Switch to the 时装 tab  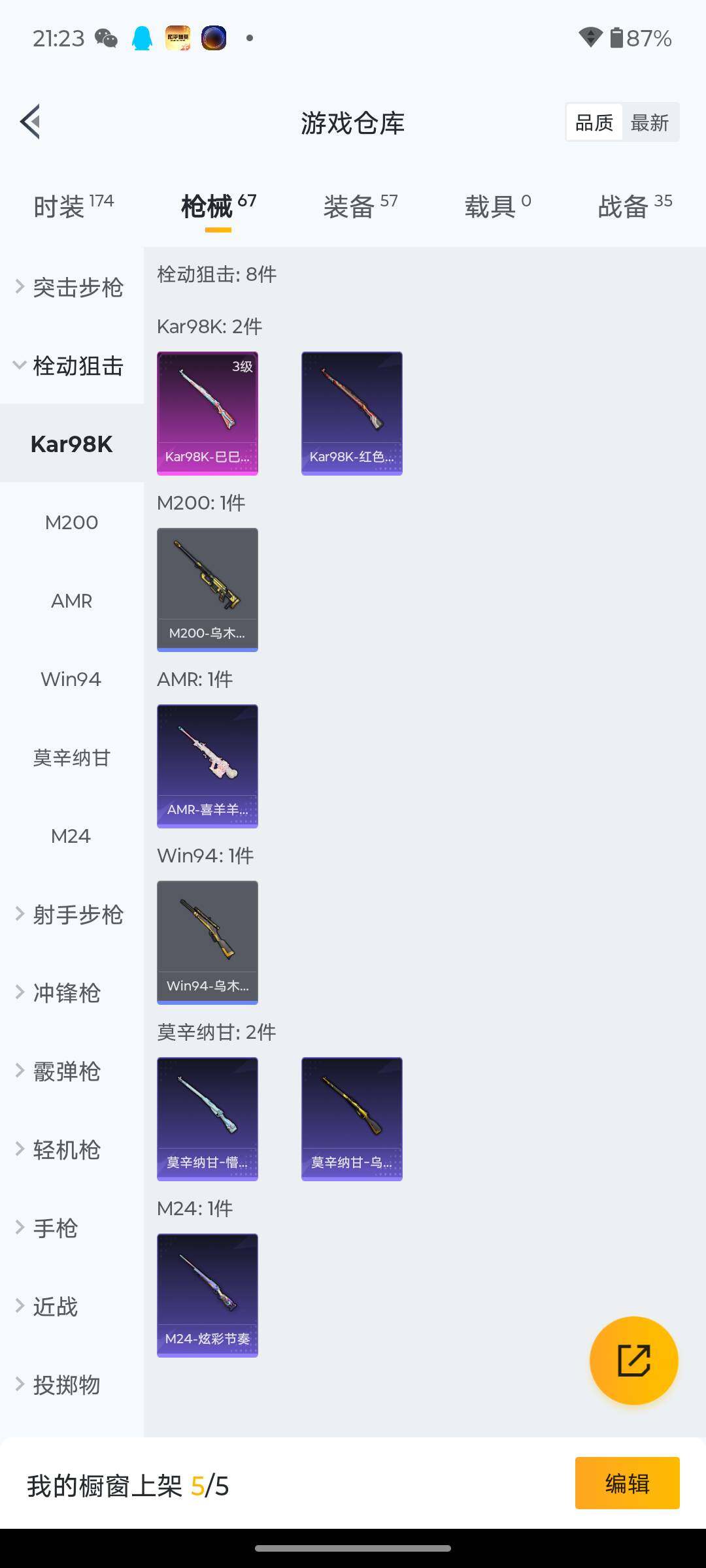tap(73, 206)
